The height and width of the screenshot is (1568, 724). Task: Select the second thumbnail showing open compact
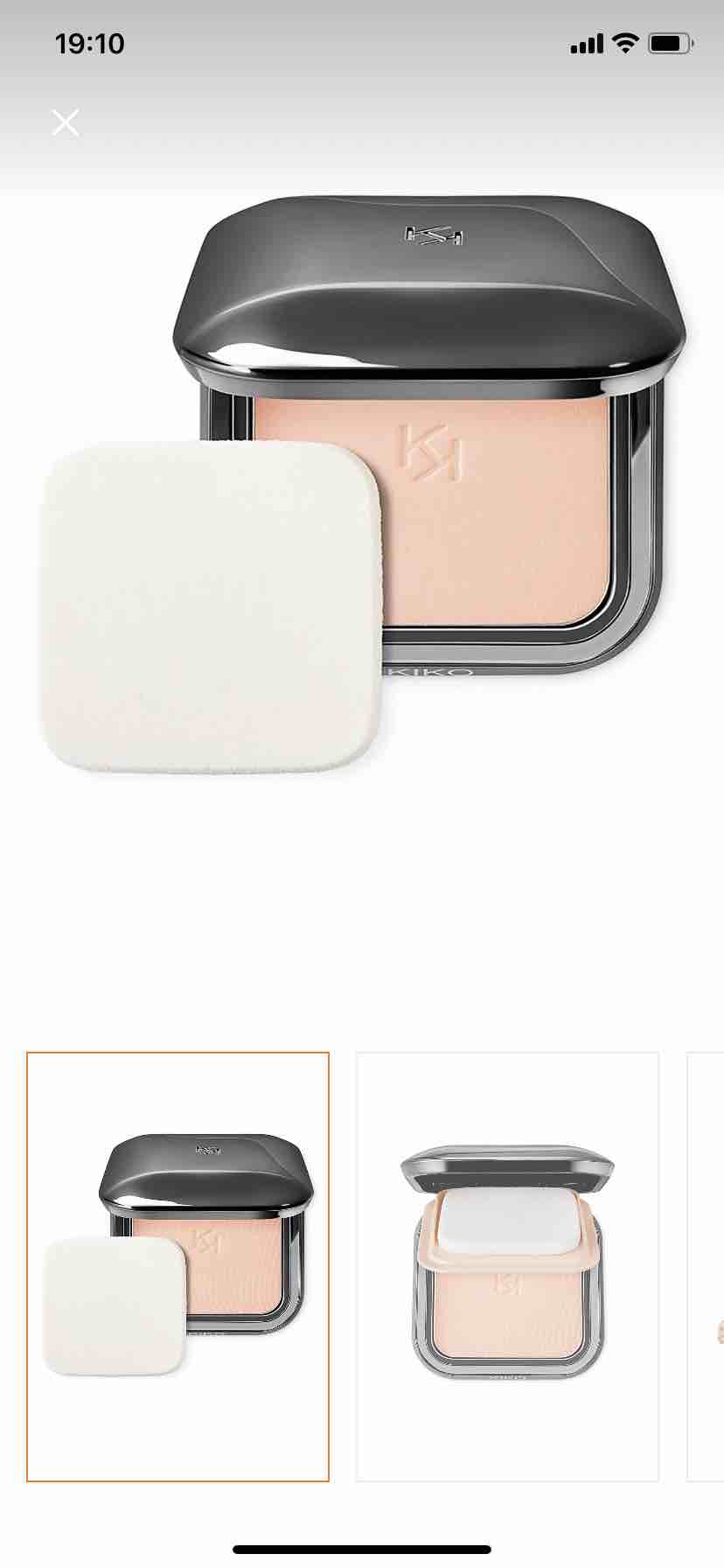(507, 1267)
